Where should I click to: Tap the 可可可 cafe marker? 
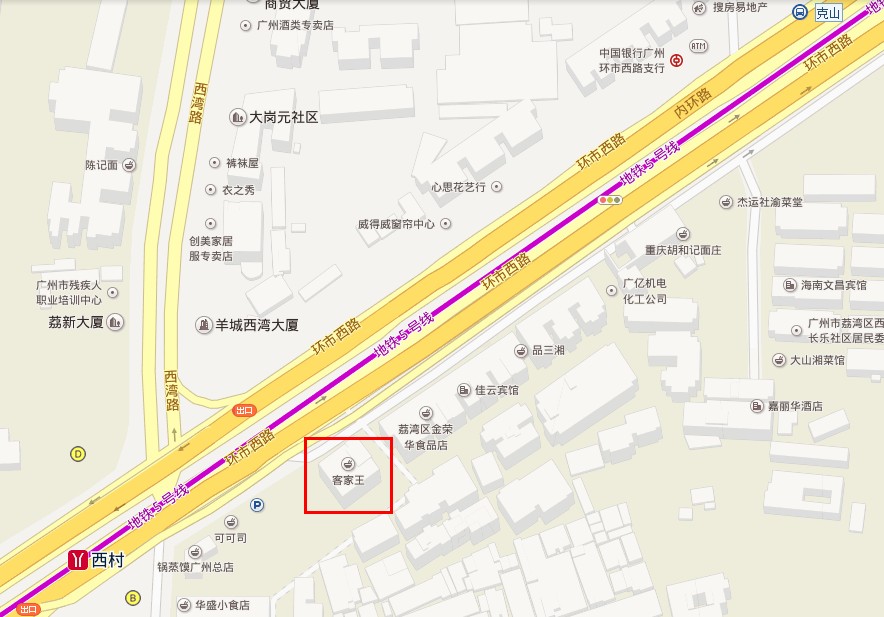231,521
